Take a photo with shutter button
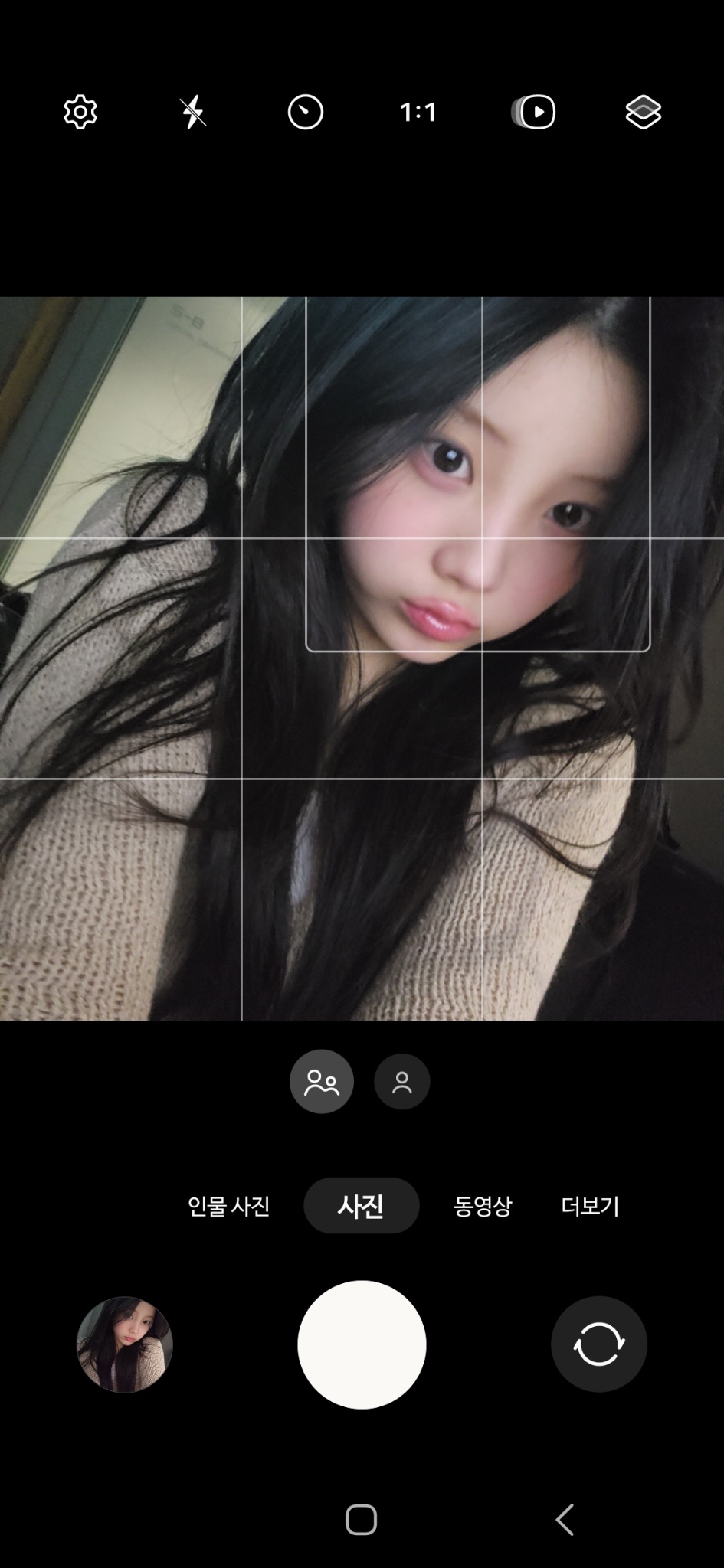The image size is (724, 1568). 362,1344
